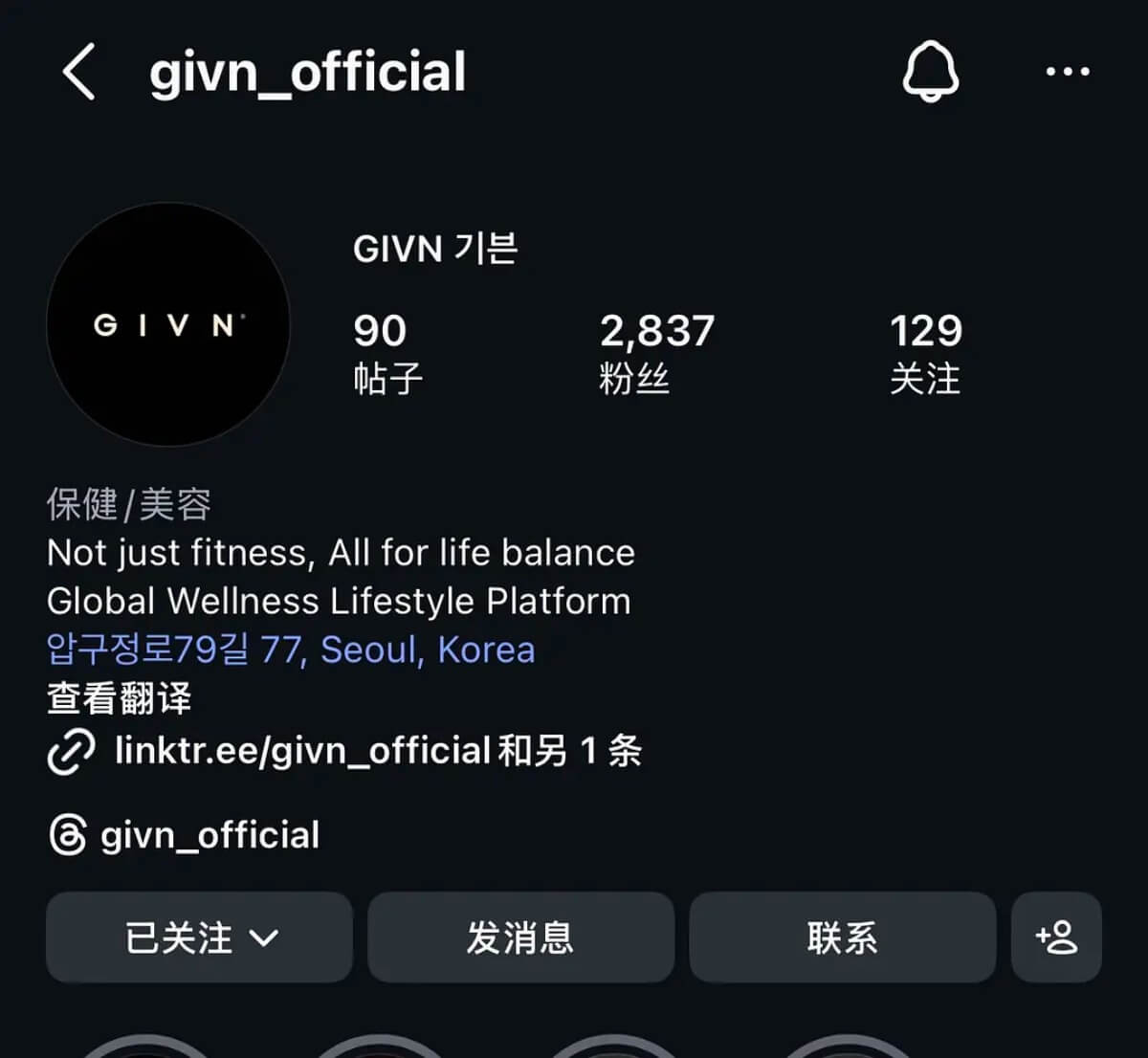Open the 129 following list
This screenshot has height=1058, width=1148.
pos(925,352)
